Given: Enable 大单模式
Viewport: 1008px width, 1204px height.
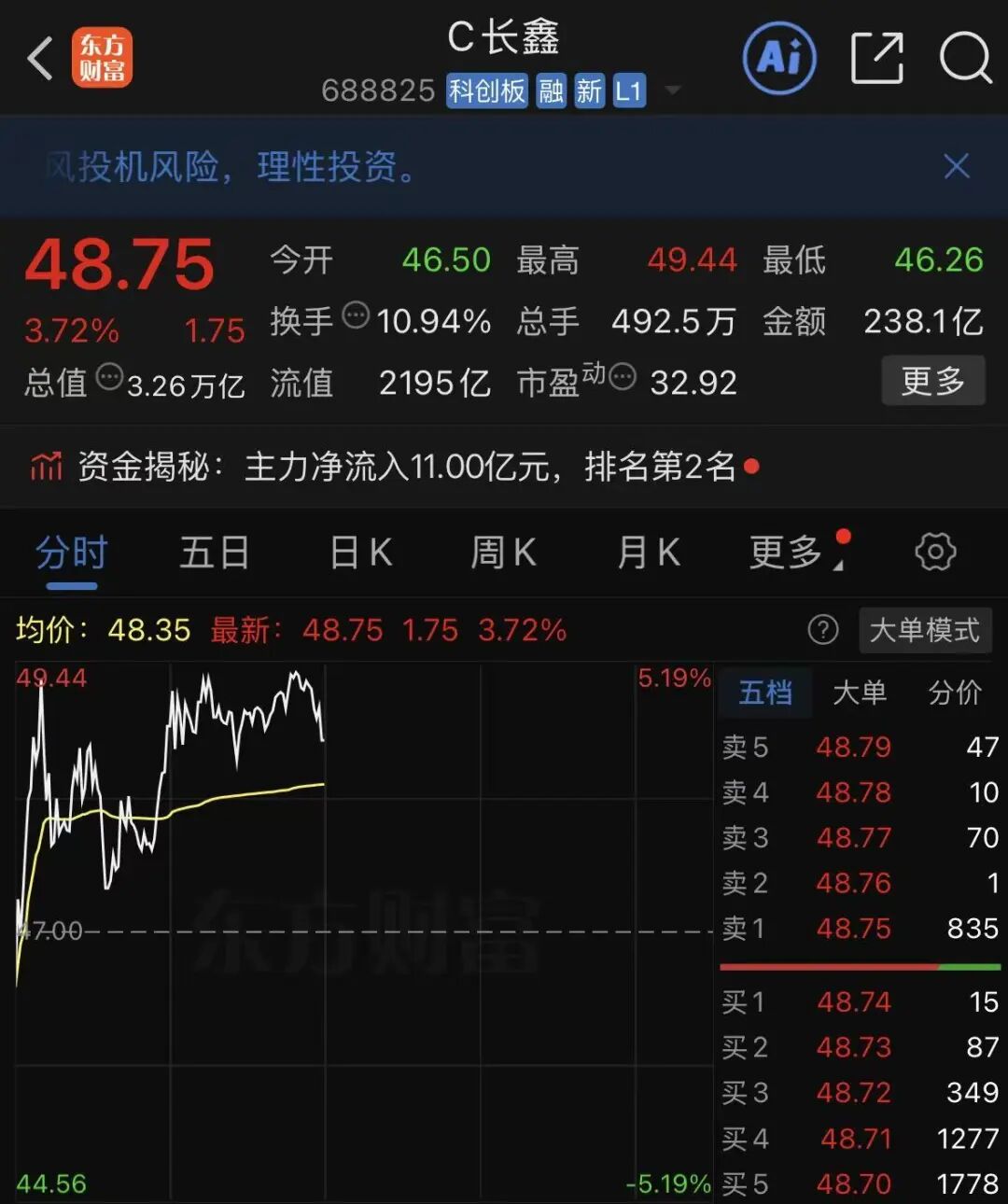Looking at the screenshot, I should (x=924, y=630).
